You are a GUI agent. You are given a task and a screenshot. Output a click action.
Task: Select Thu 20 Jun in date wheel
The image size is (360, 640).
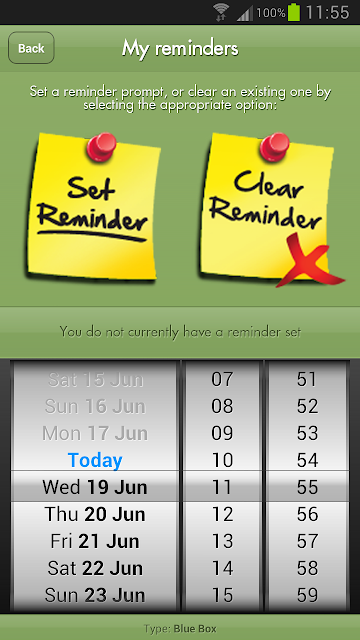95,514
